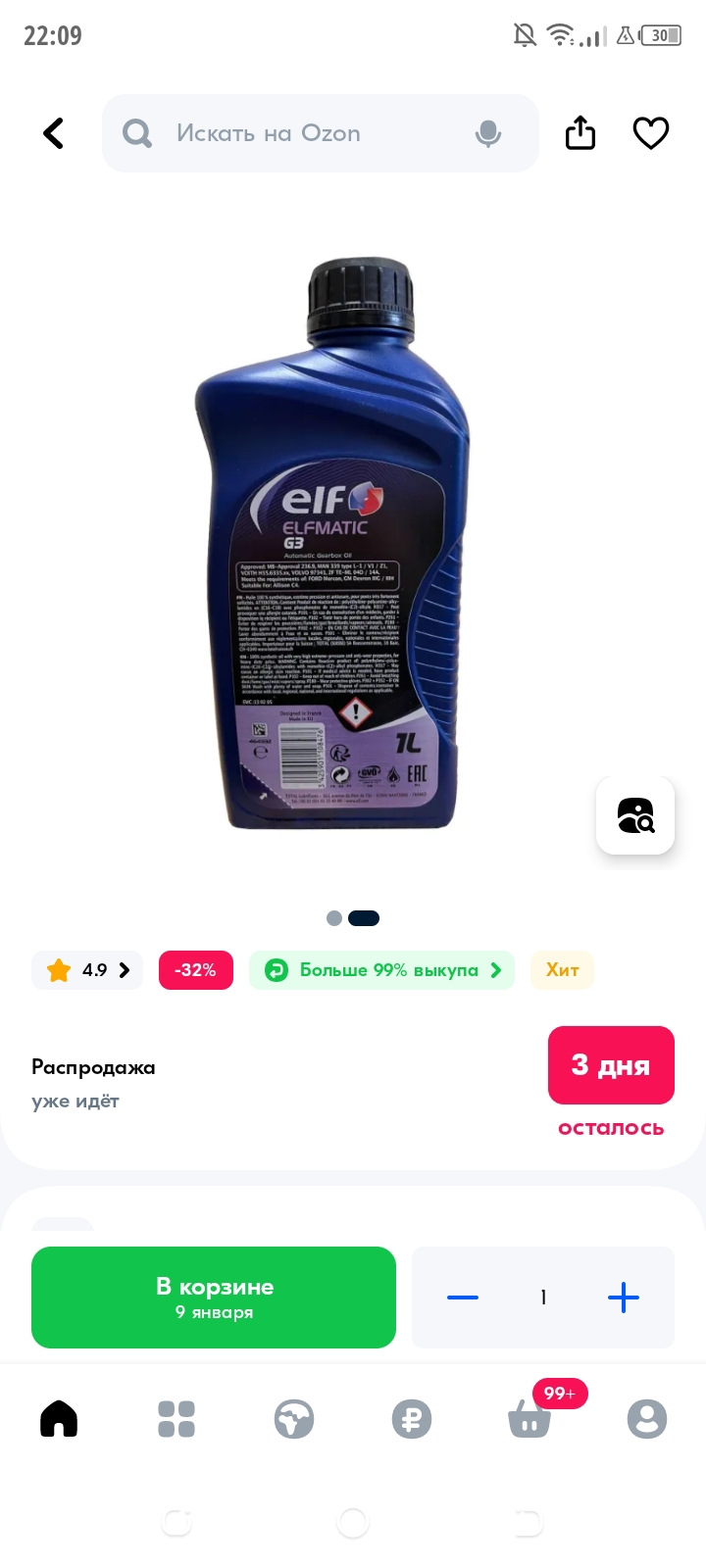
Task: Increase quantity with the plus button
Action: pos(624,1298)
